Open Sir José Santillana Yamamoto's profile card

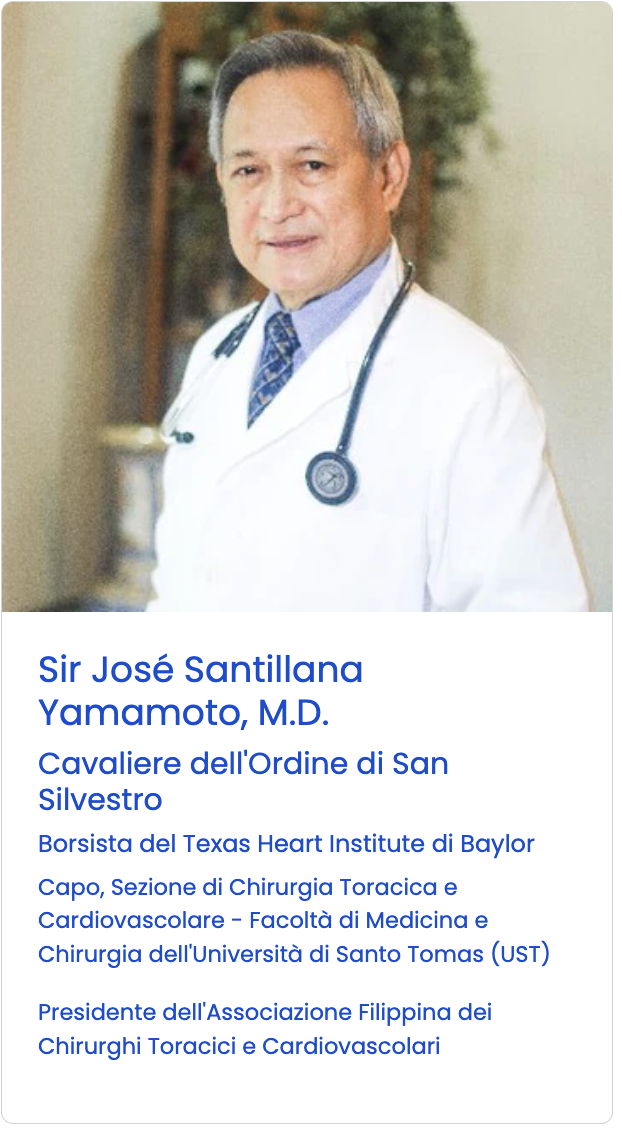click(200, 688)
